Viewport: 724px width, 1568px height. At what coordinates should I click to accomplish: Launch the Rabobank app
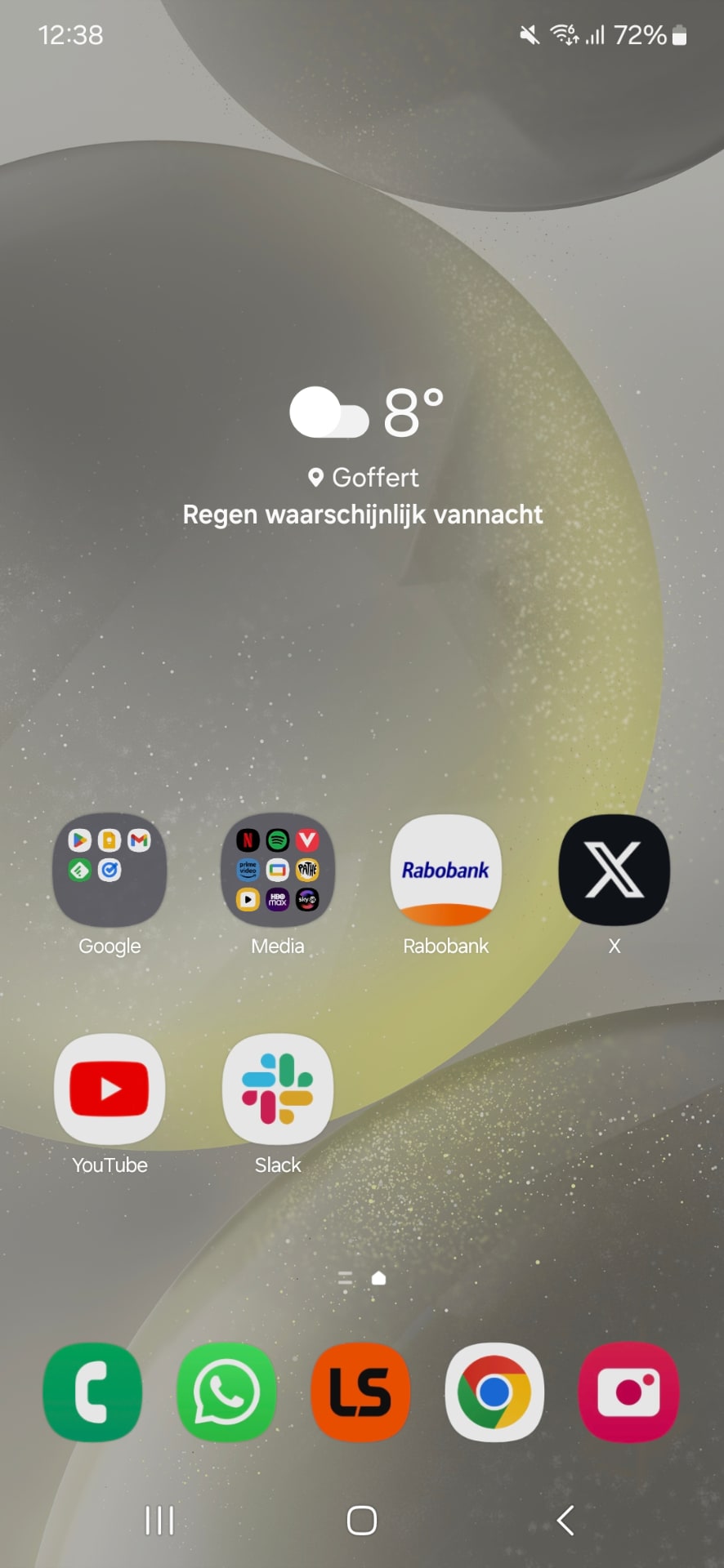(445, 870)
